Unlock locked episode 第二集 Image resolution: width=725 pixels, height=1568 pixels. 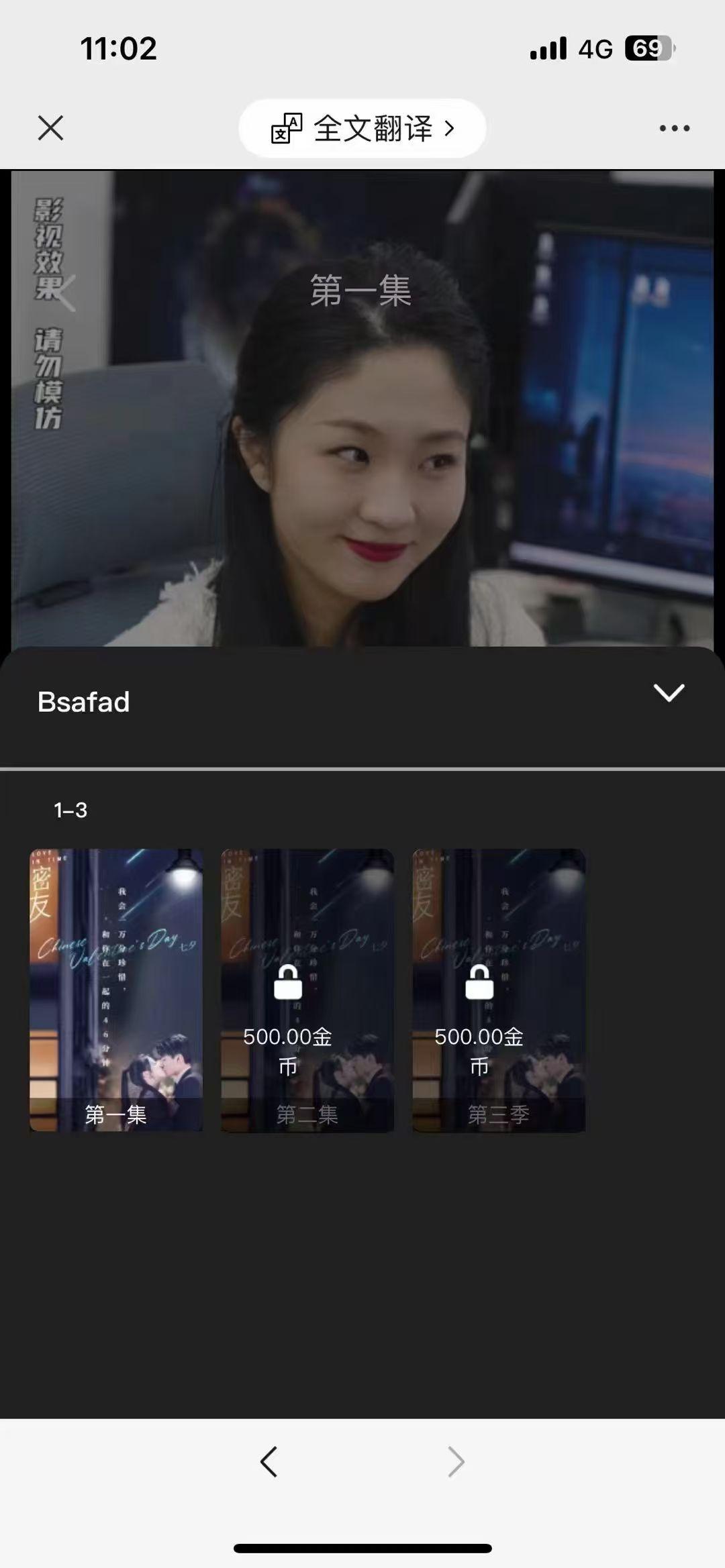tap(307, 990)
